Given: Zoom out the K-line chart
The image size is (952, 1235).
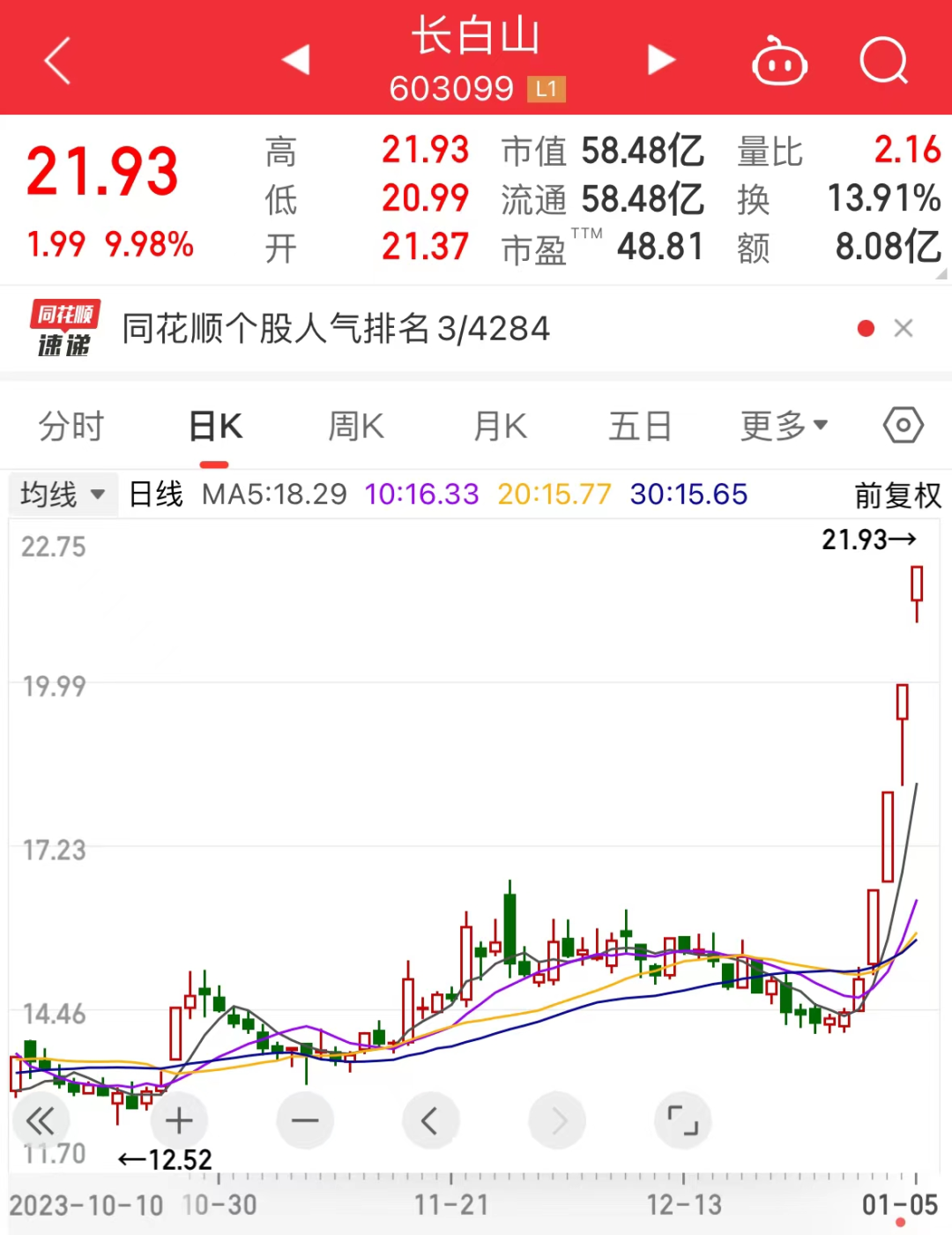Looking at the screenshot, I should click(305, 1120).
